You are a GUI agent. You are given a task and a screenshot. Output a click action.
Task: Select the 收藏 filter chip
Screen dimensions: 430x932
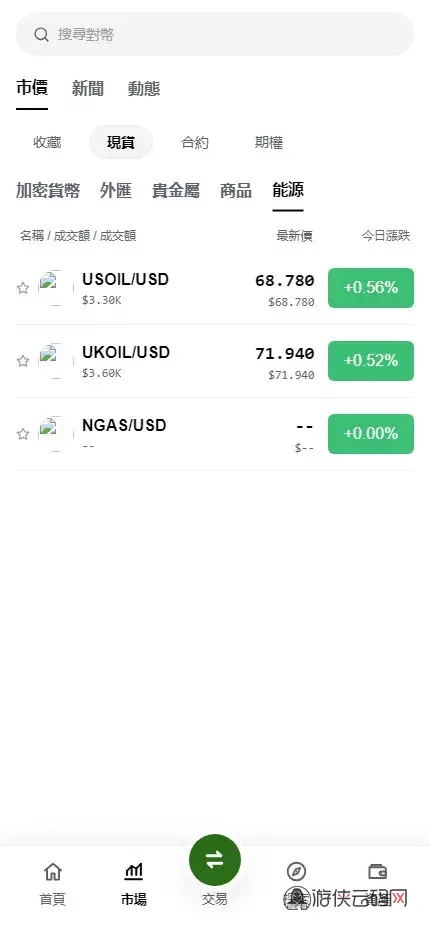(47, 142)
